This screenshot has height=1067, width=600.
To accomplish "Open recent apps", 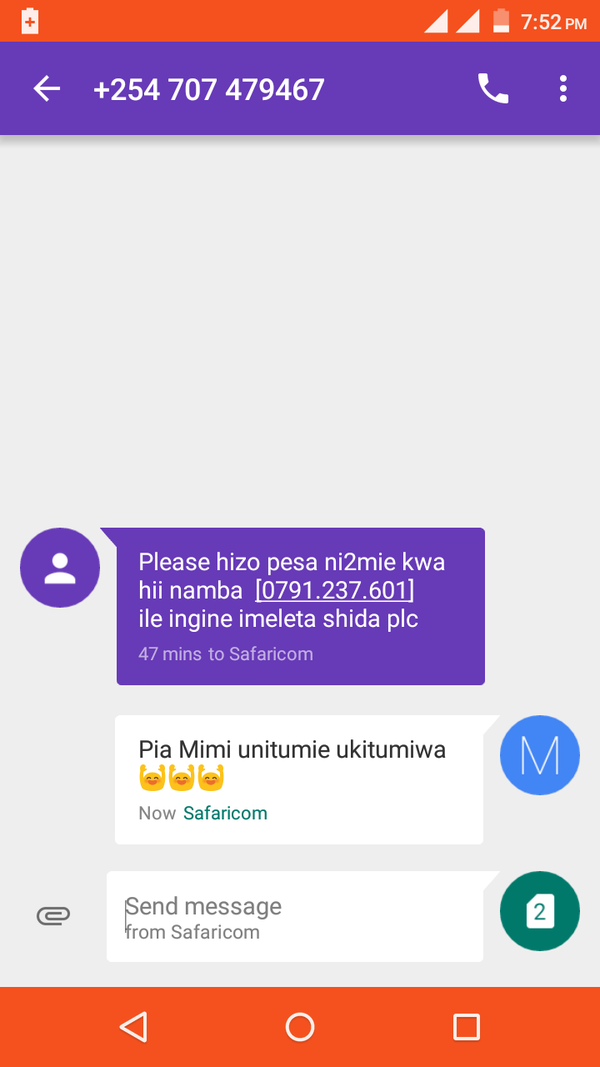I will coord(467,1027).
